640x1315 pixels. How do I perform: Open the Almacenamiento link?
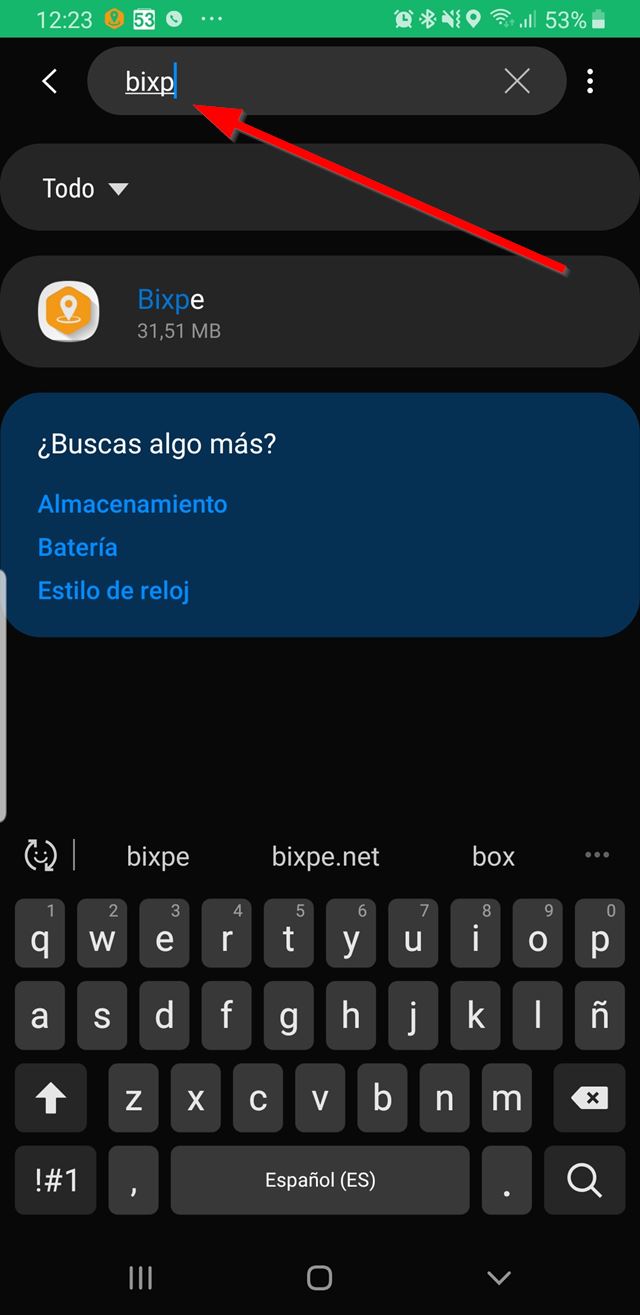coord(132,504)
